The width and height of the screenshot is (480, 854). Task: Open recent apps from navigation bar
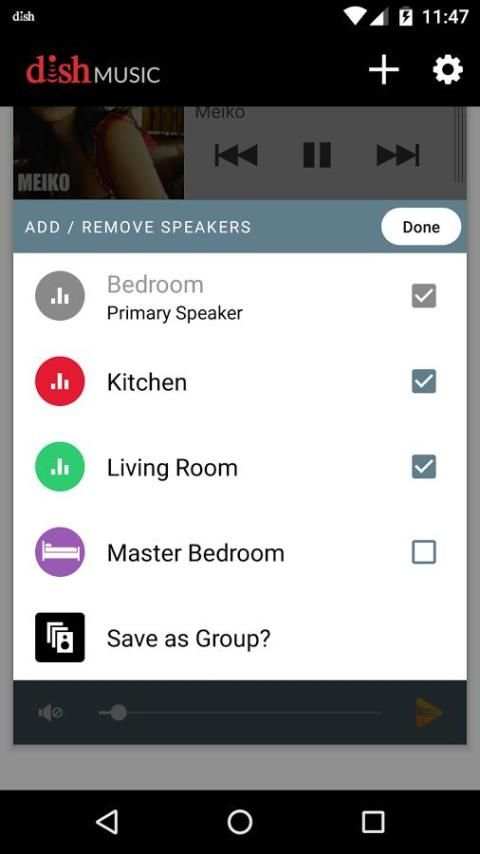(x=373, y=822)
